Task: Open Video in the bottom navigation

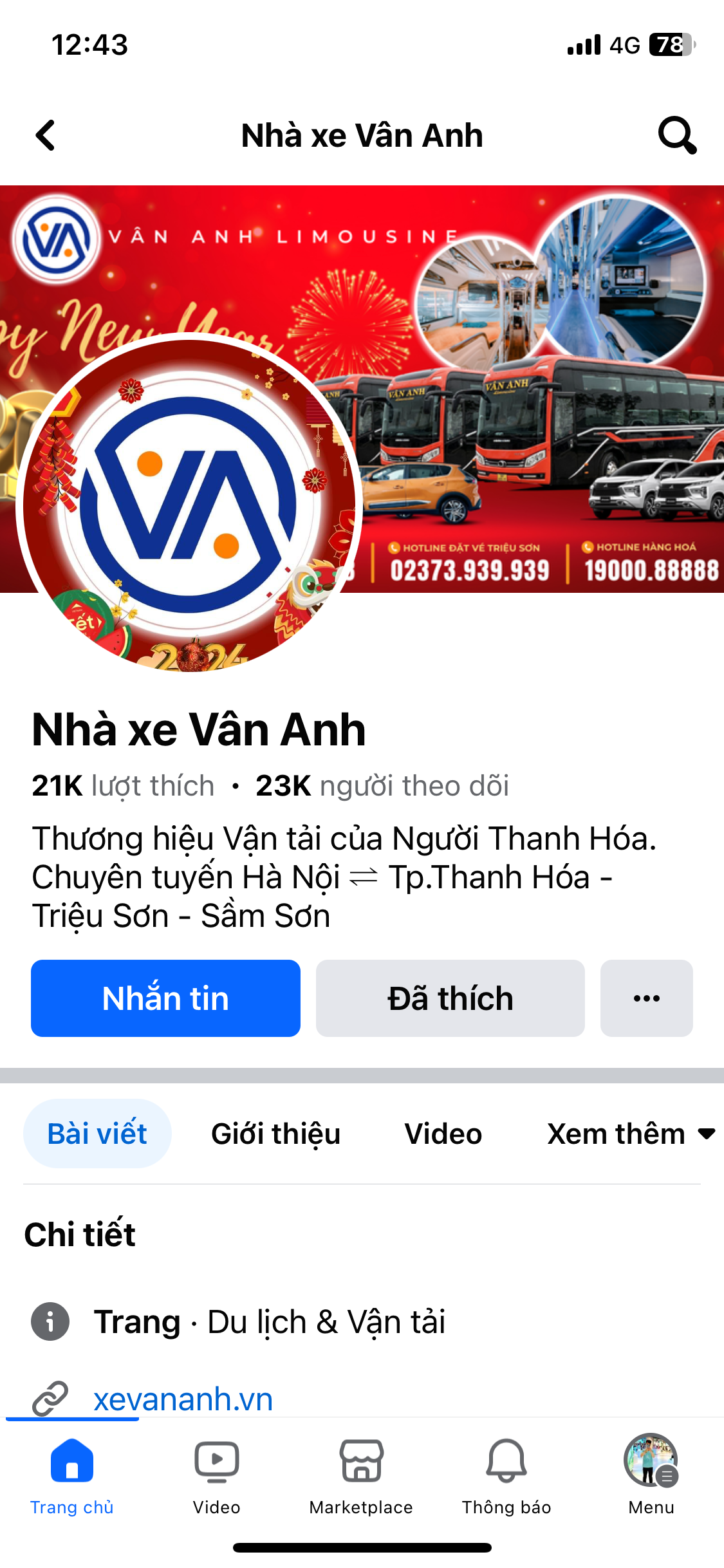Action: point(217,1475)
